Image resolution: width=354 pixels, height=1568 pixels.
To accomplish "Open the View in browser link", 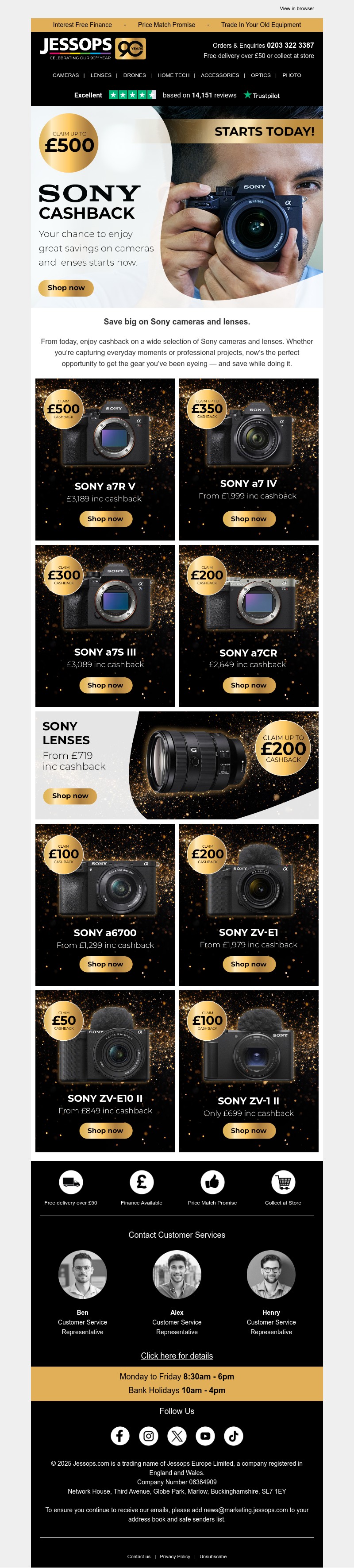I will (x=297, y=8).
